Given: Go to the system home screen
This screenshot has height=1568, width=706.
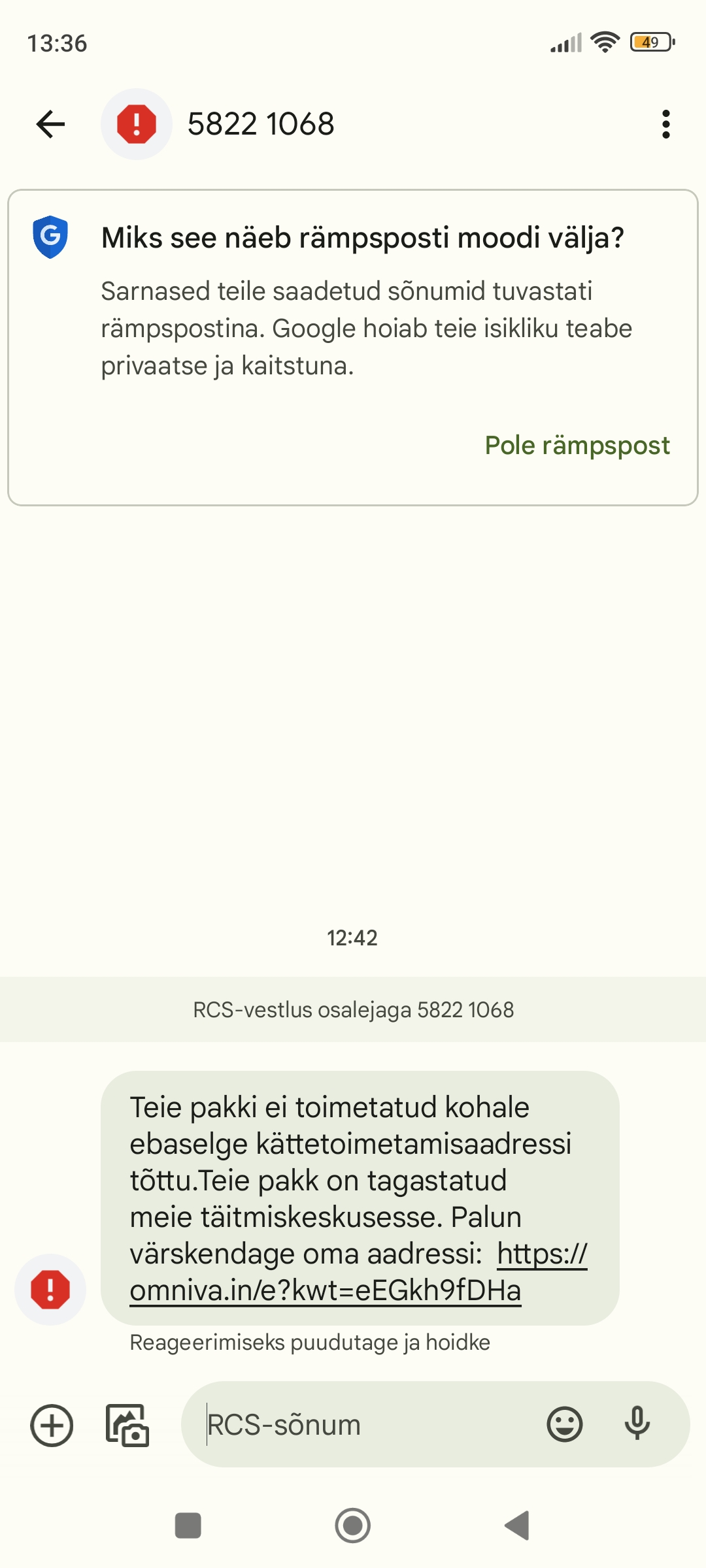Looking at the screenshot, I should (353, 1526).
